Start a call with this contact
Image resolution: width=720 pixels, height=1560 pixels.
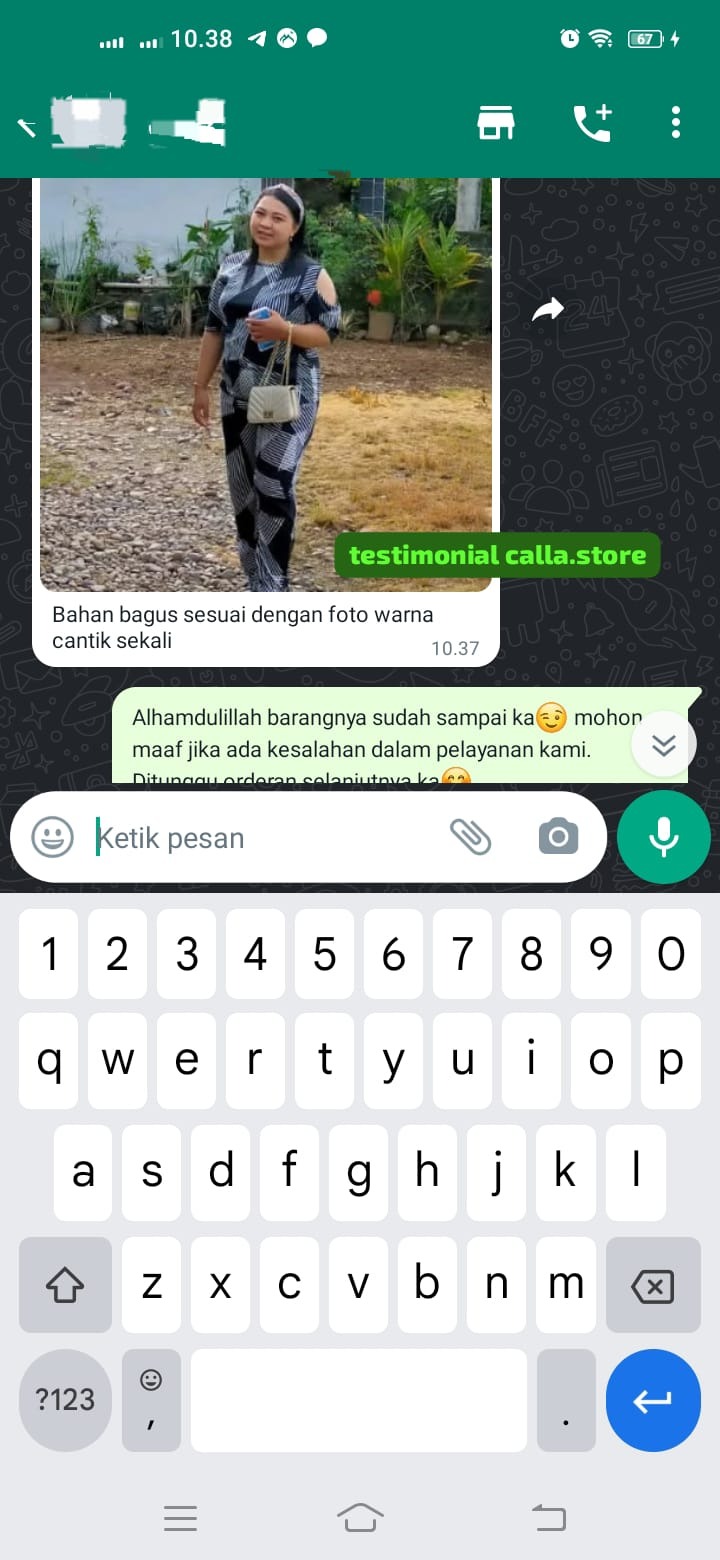click(592, 123)
